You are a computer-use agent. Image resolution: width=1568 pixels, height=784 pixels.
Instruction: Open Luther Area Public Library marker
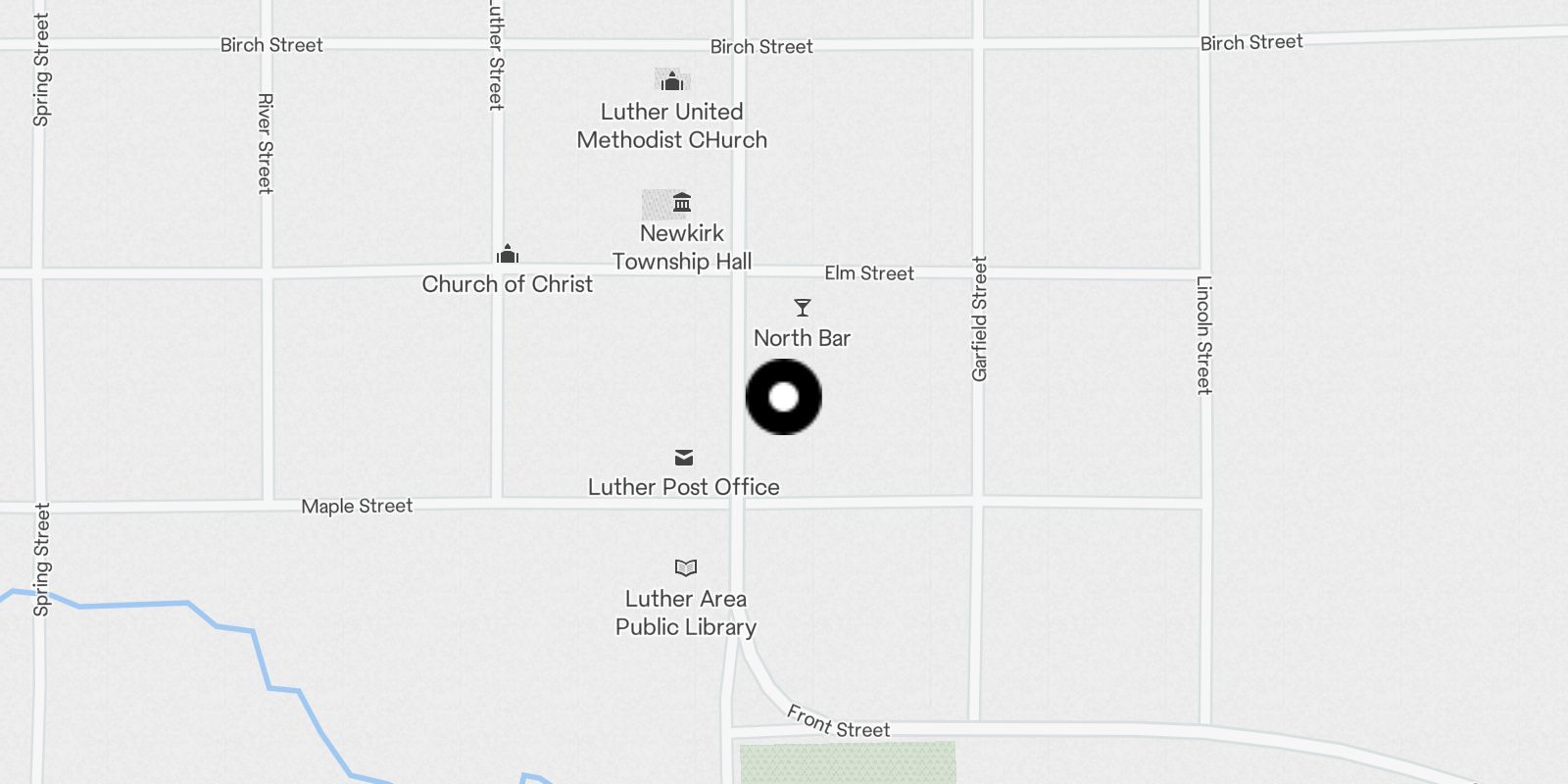click(x=686, y=567)
